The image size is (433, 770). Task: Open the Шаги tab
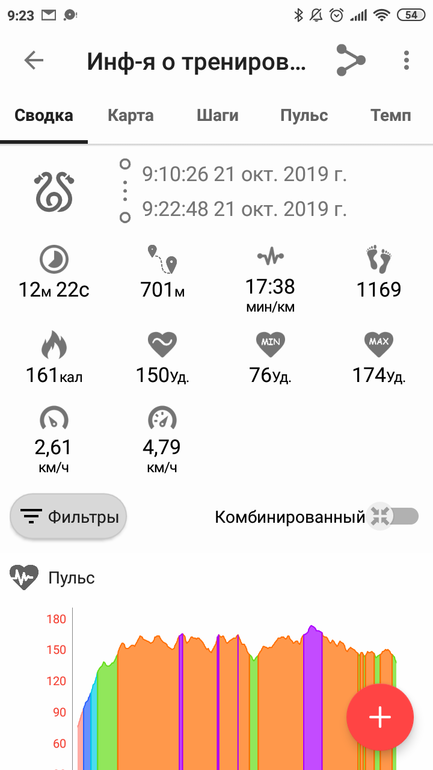click(217, 116)
